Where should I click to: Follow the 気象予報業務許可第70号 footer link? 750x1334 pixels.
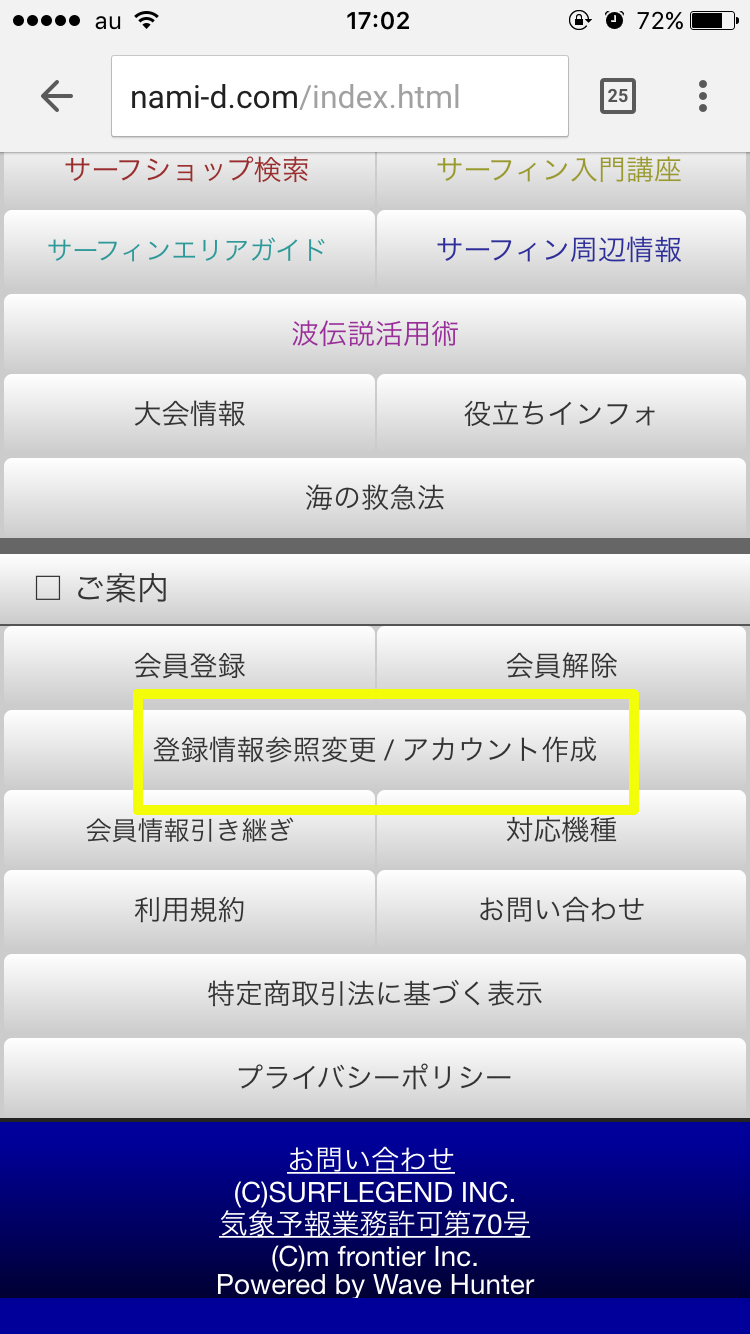[x=375, y=1223]
